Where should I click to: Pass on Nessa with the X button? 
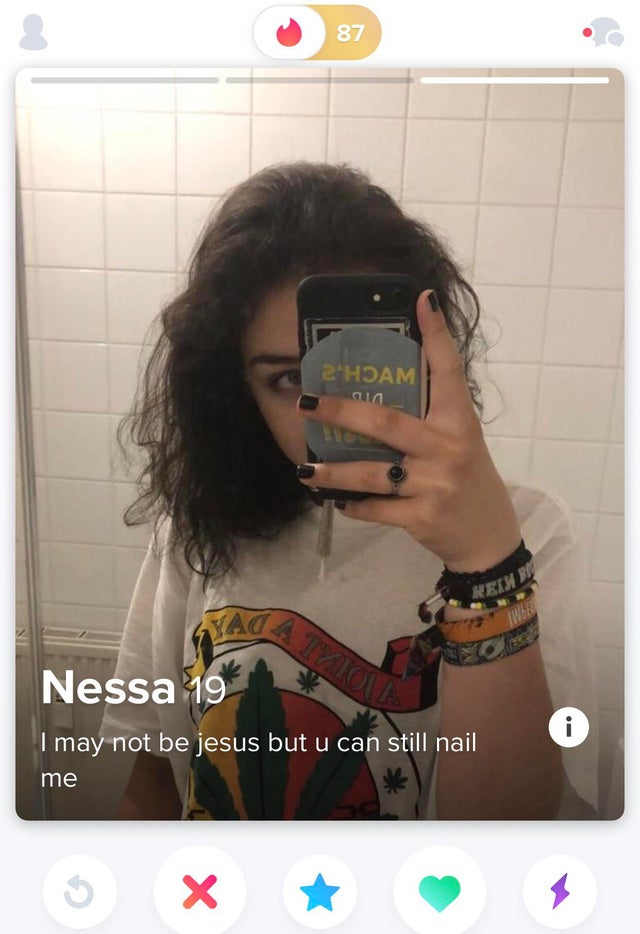click(x=200, y=891)
